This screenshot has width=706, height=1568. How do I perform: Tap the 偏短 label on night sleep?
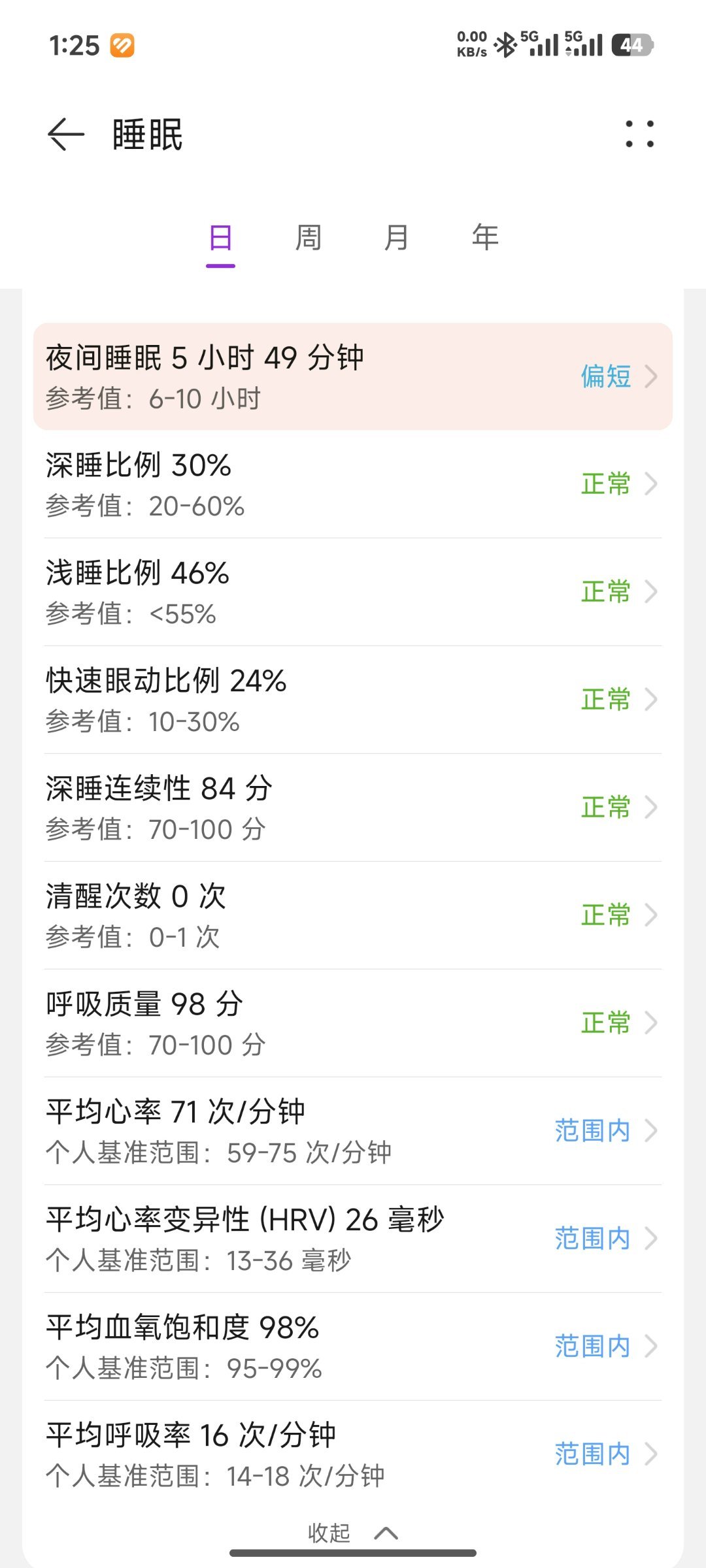point(605,376)
